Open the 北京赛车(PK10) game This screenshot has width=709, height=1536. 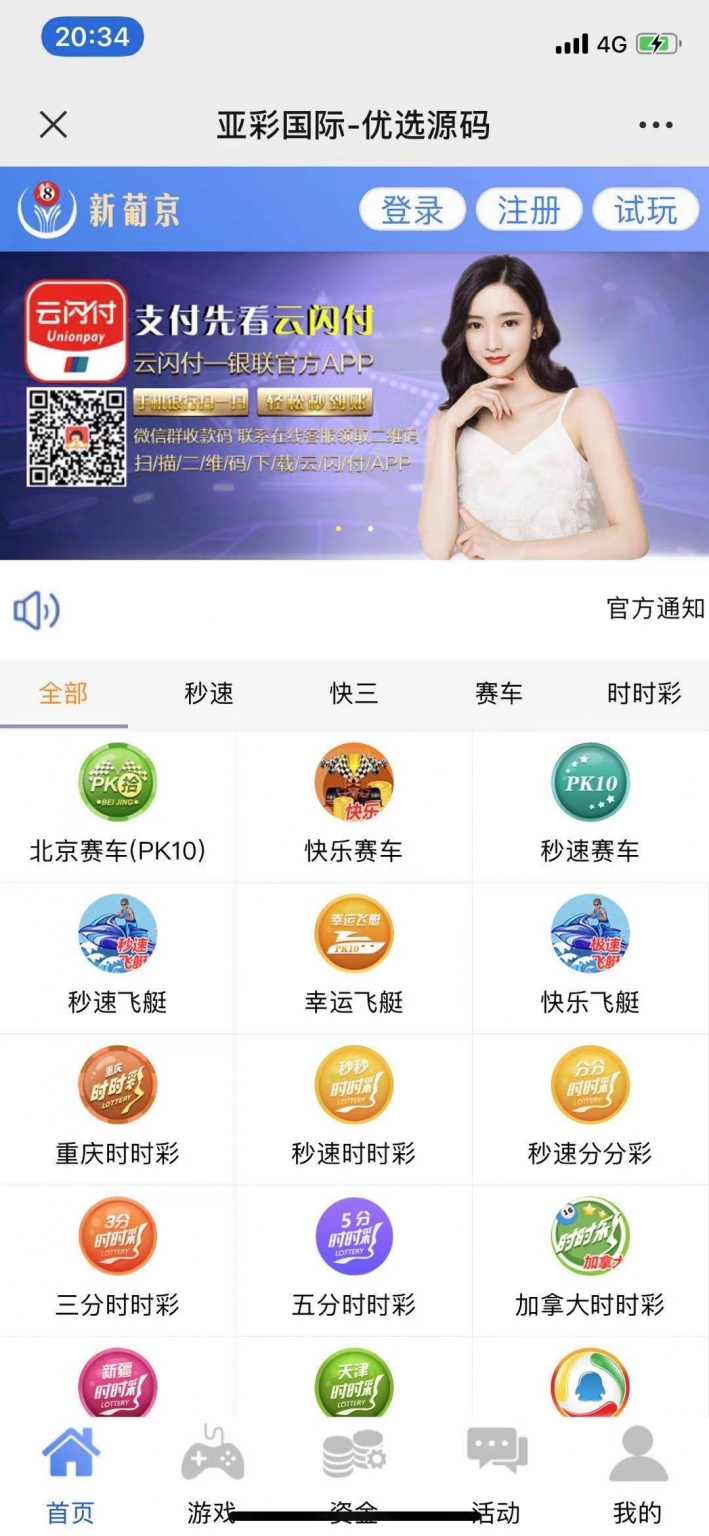coord(118,806)
